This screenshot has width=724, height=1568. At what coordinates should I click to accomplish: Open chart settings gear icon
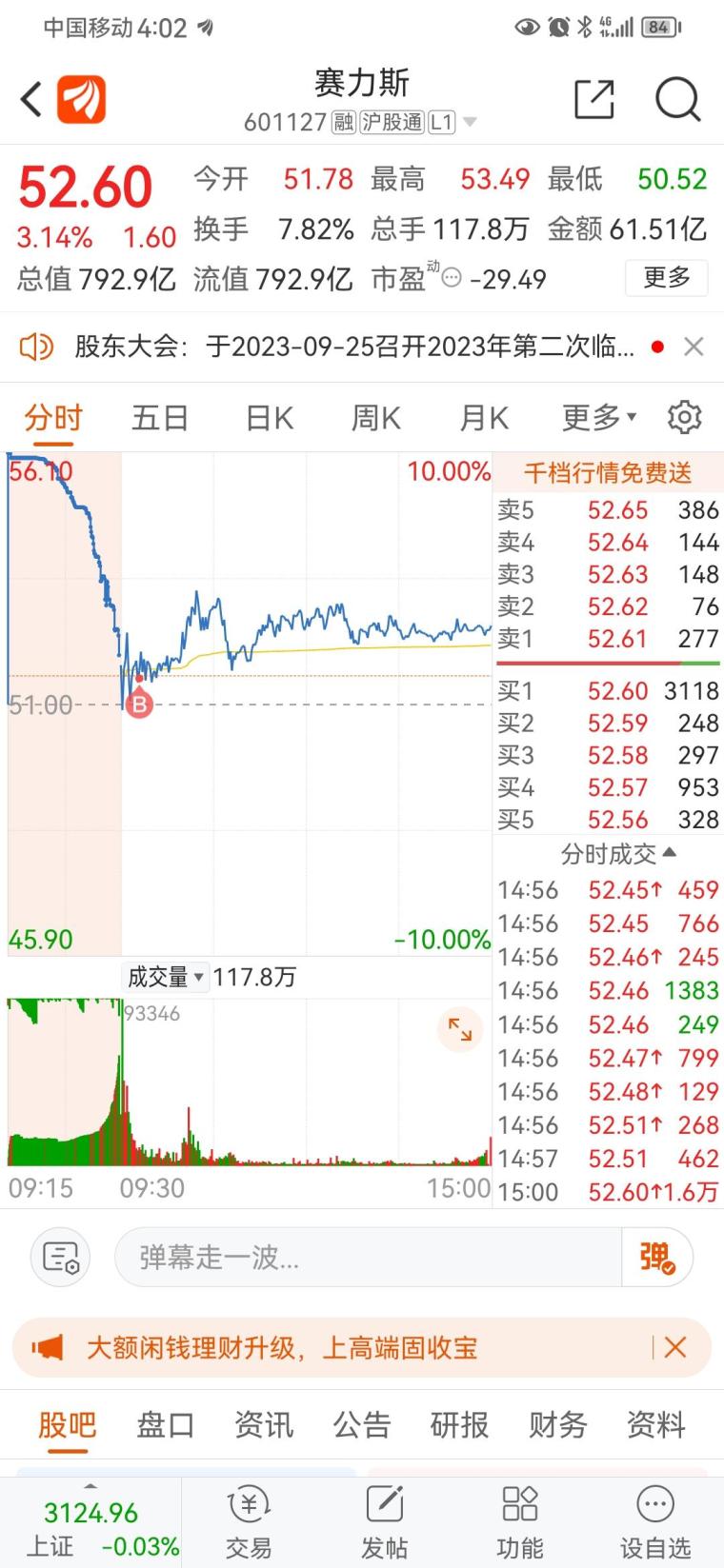tap(685, 417)
